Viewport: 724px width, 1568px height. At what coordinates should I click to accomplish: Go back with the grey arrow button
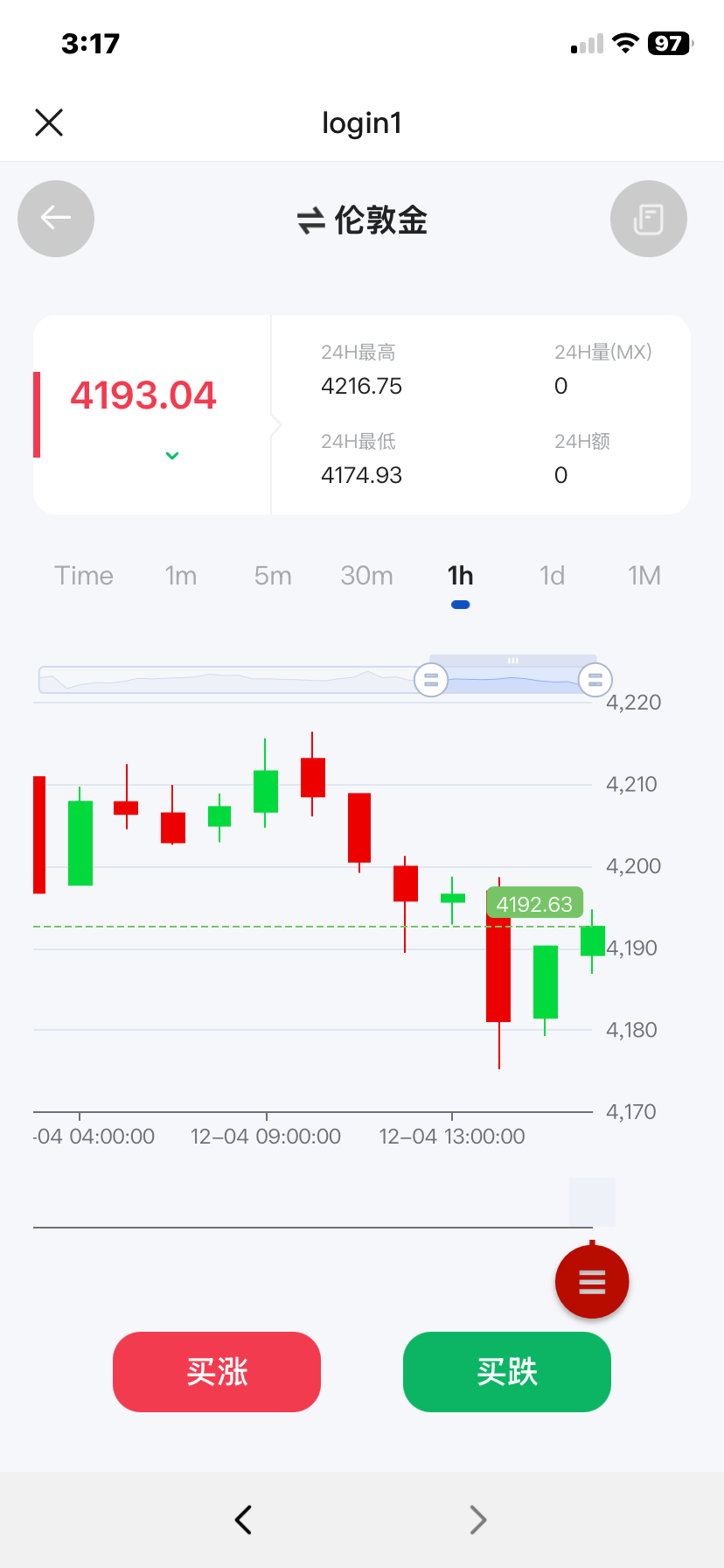(x=56, y=219)
